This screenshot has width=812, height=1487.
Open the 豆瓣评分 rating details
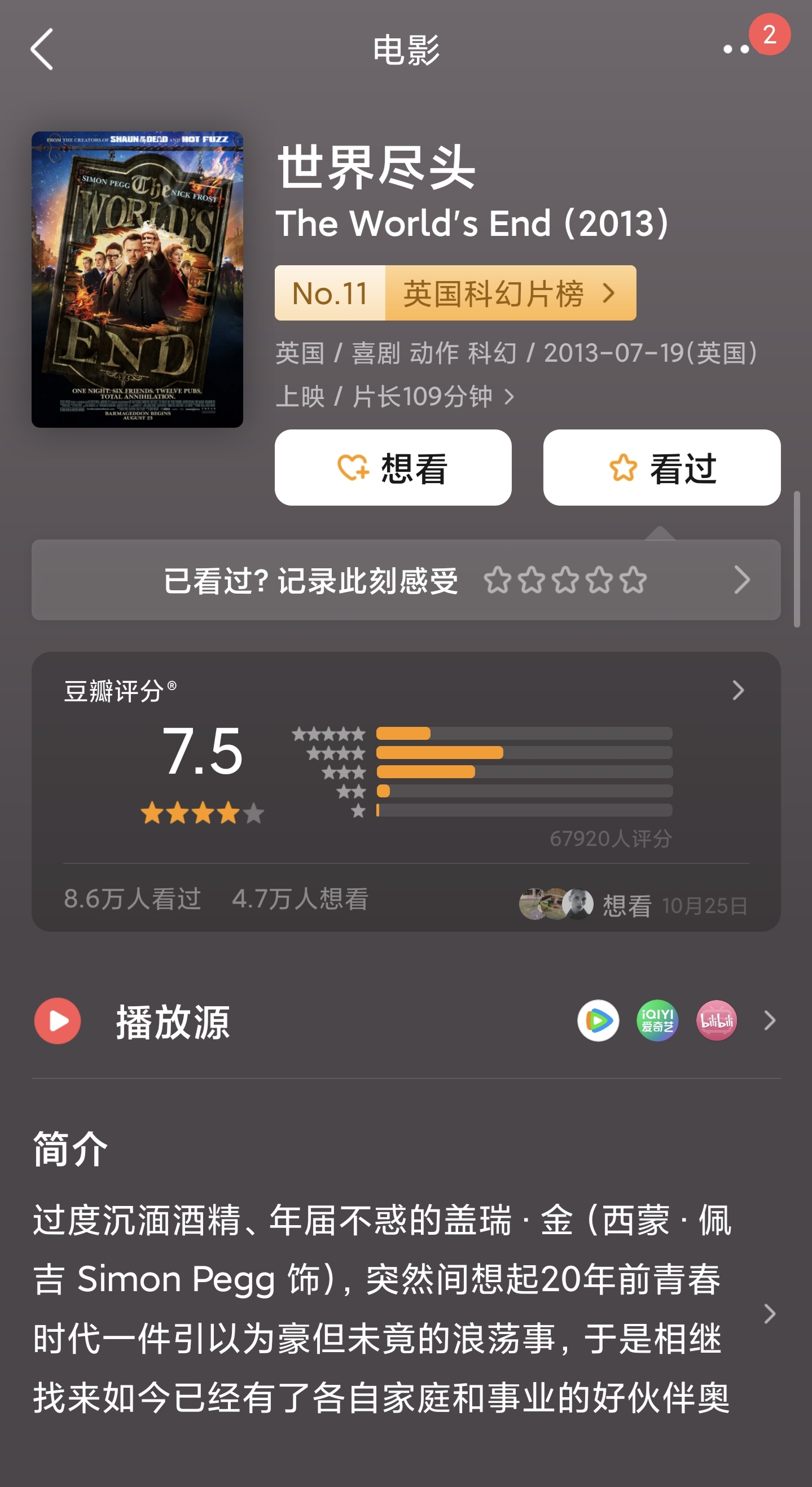tap(738, 690)
